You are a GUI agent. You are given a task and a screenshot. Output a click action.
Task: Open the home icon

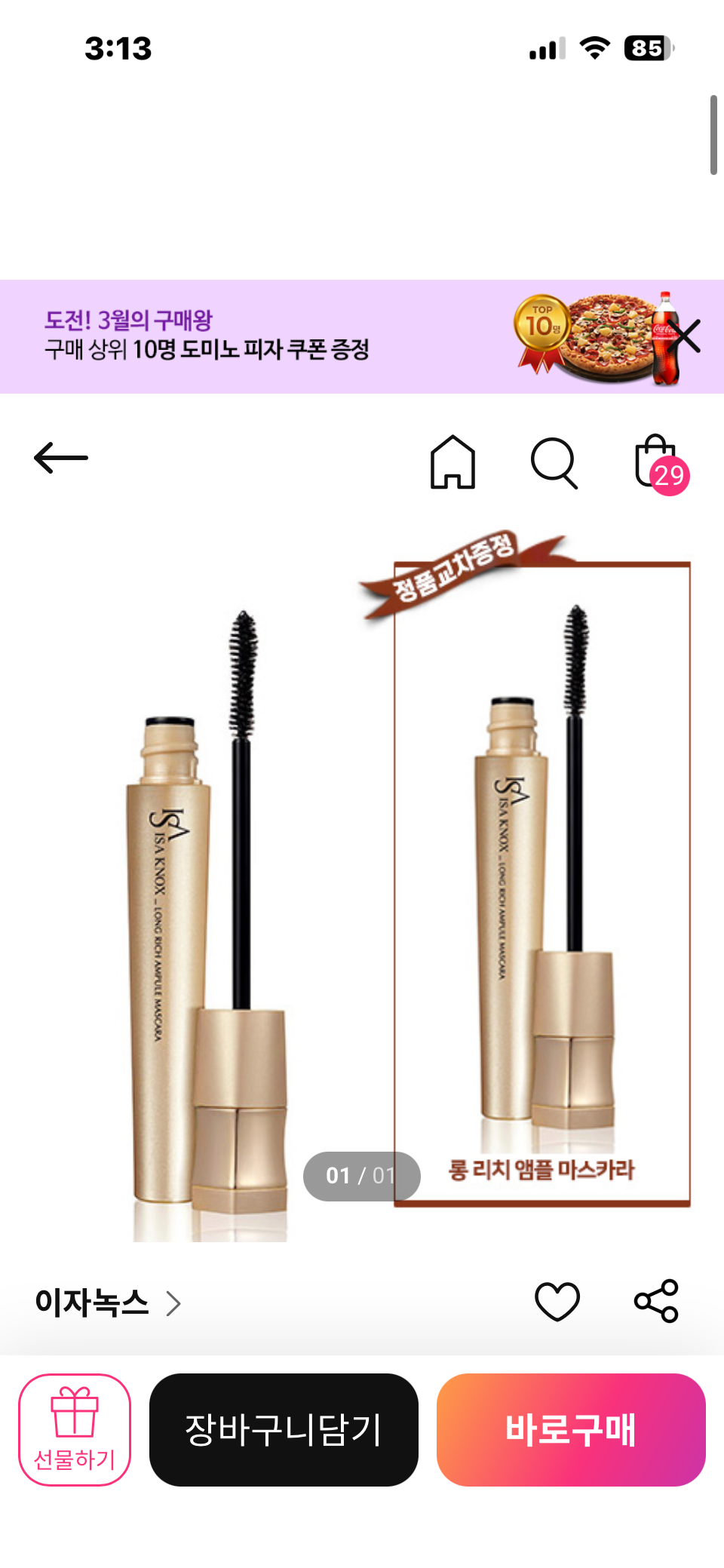click(x=452, y=462)
